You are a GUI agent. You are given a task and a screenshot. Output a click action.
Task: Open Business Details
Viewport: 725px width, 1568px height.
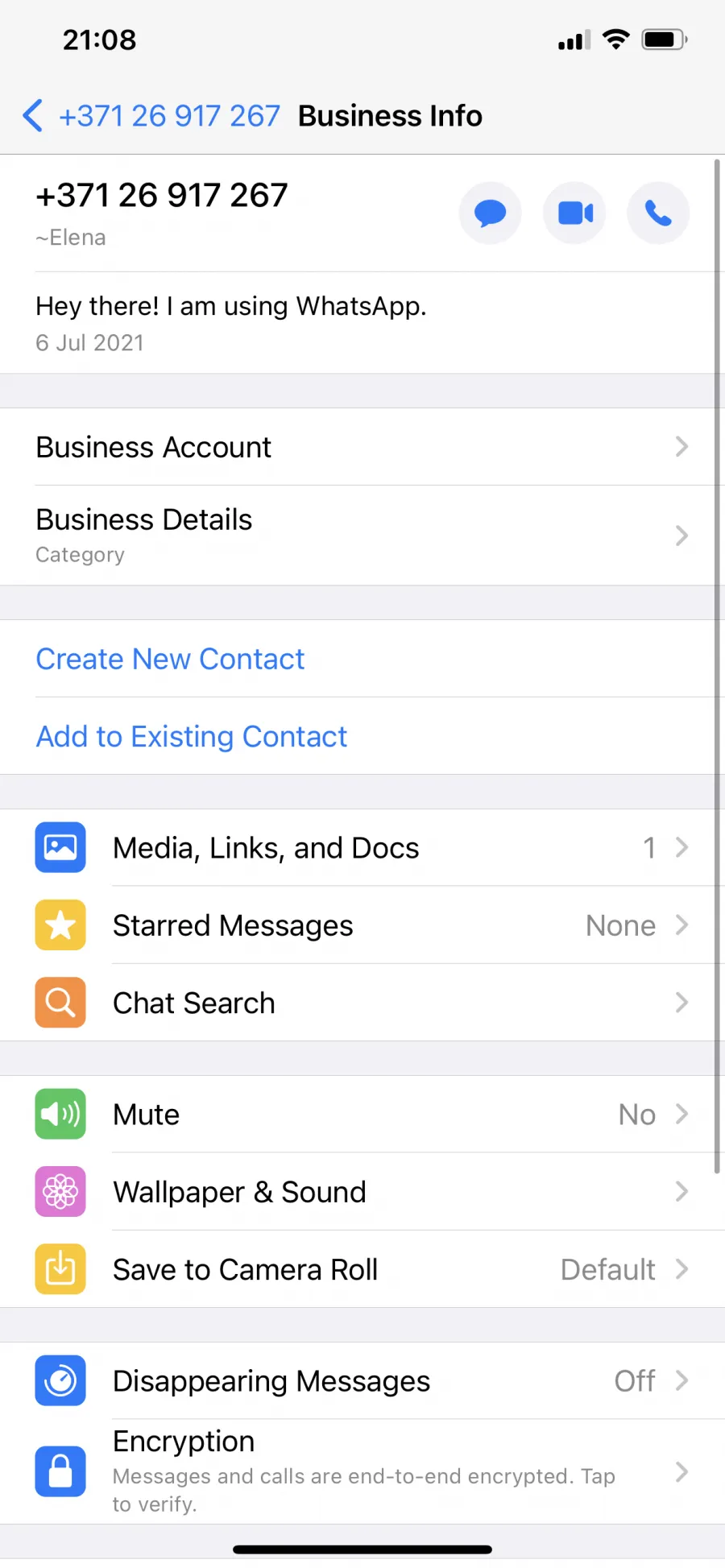pyautogui.click(x=362, y=536)
